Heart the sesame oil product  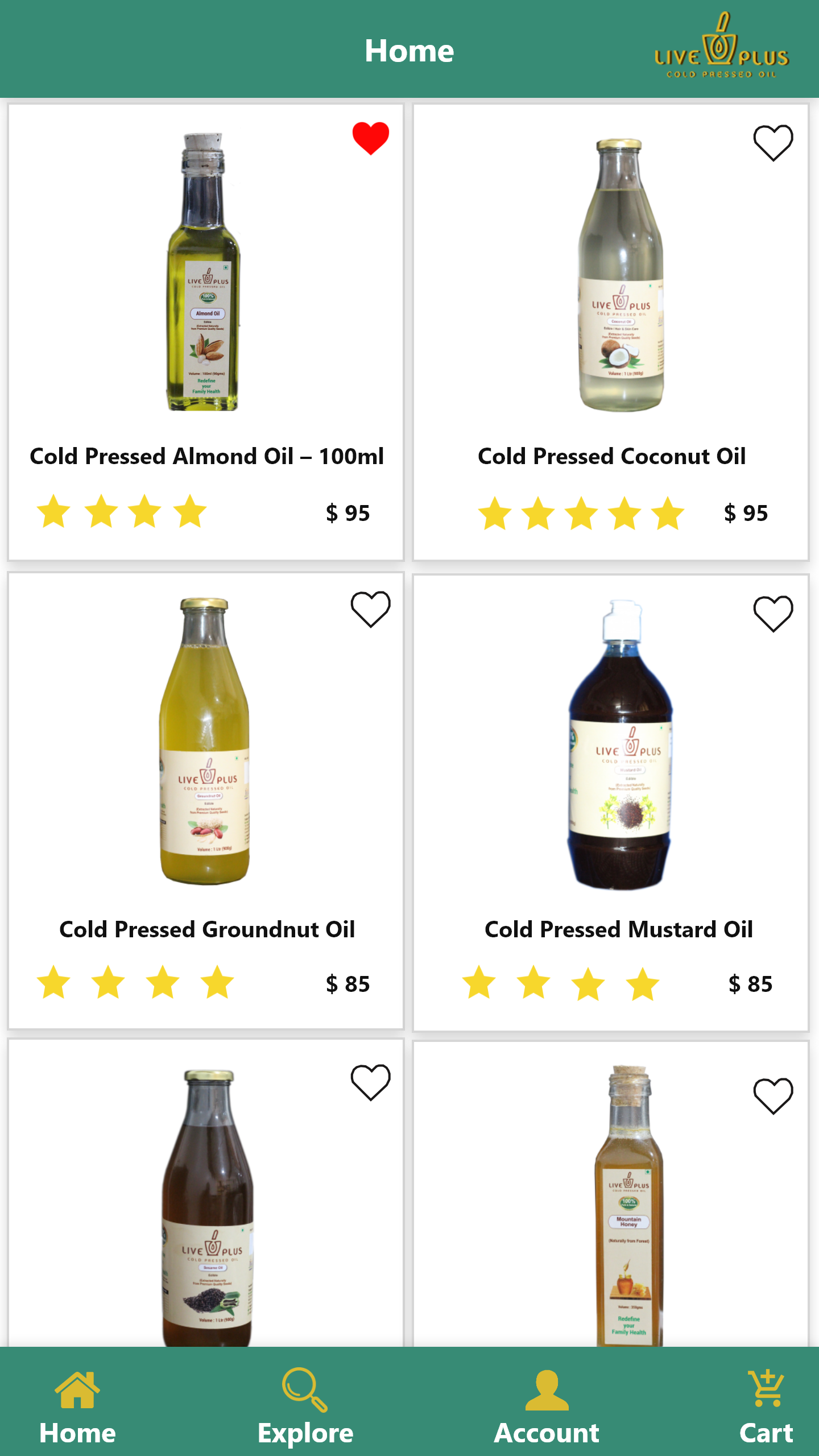371,1082
